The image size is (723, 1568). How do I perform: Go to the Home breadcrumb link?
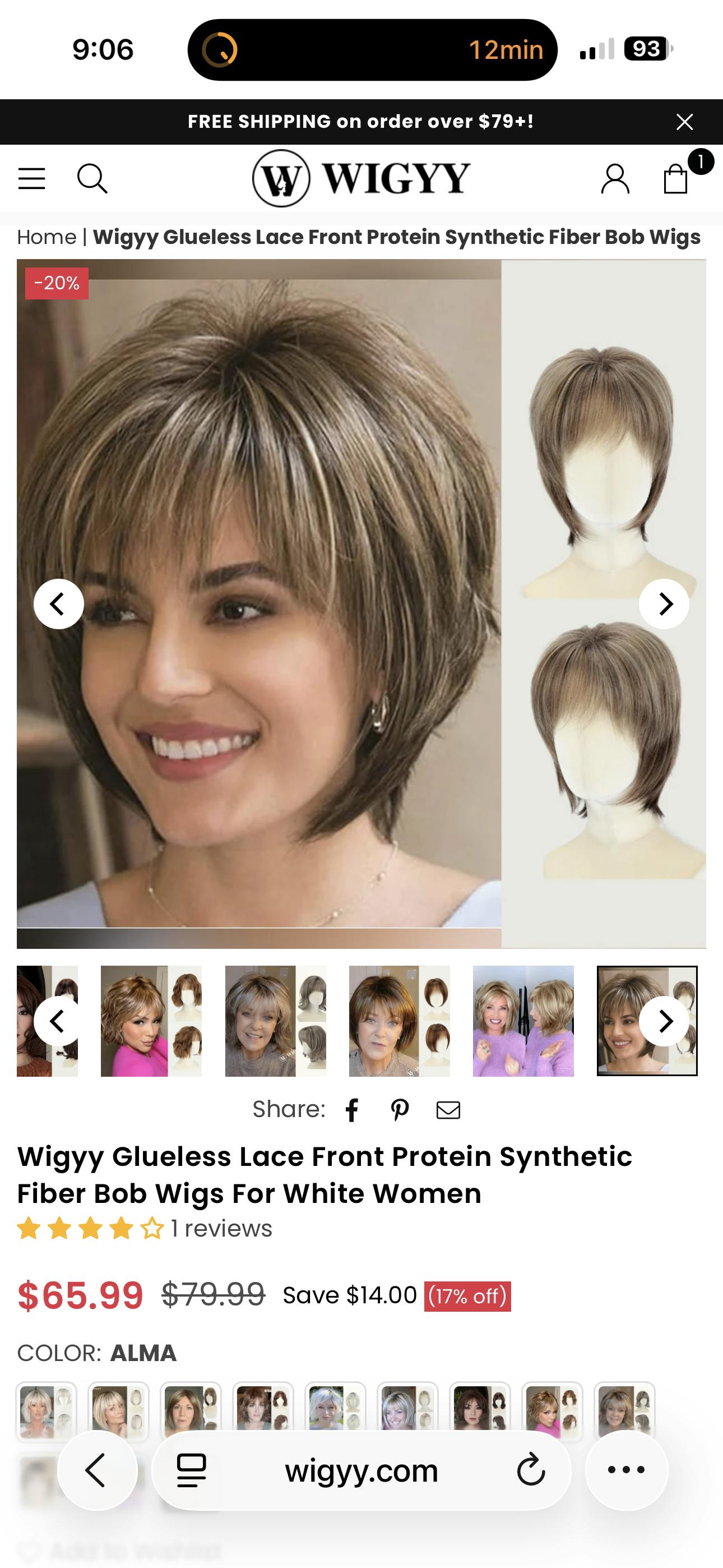point(47,237)
